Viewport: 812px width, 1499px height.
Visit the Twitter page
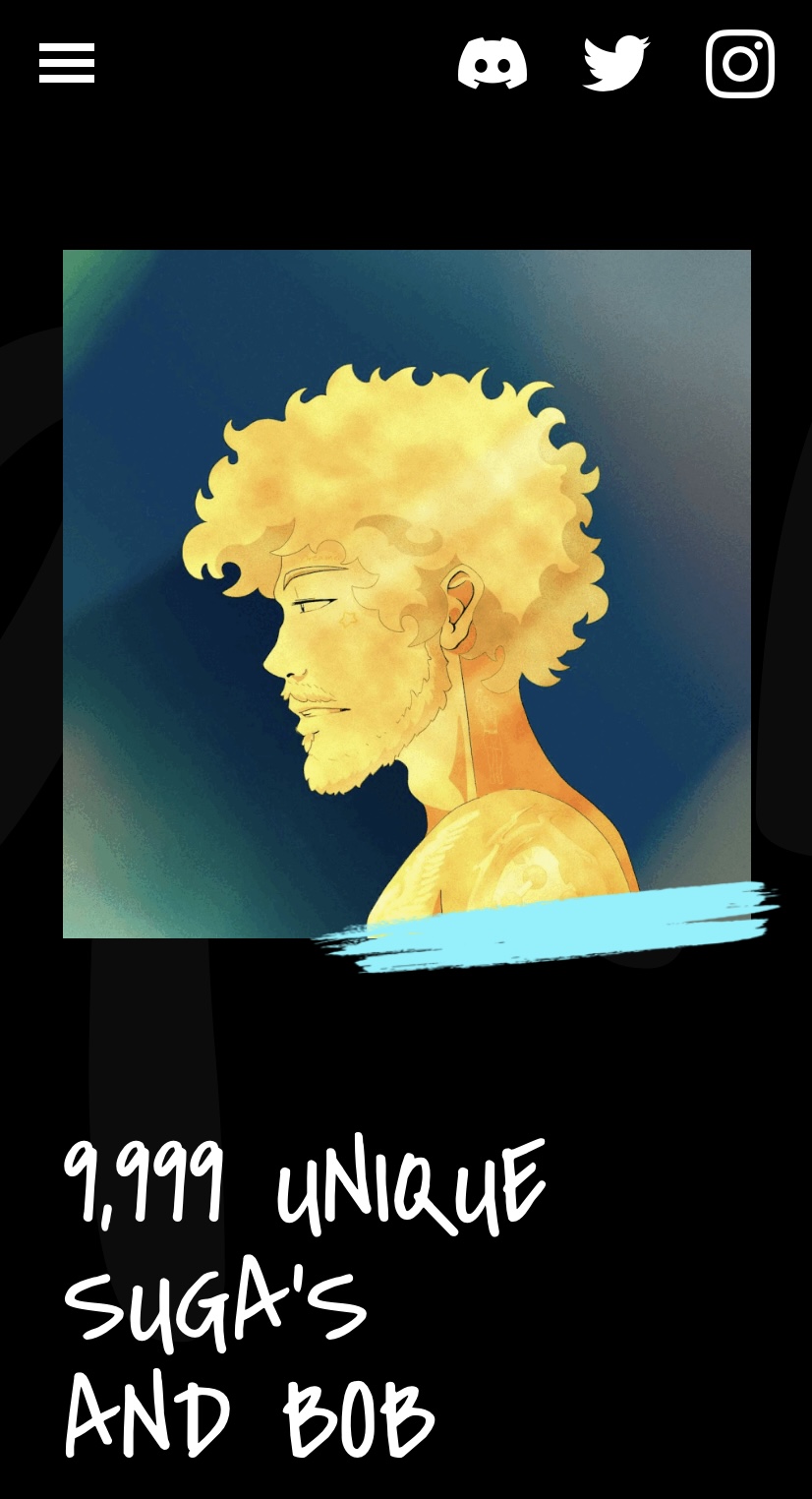616,64
